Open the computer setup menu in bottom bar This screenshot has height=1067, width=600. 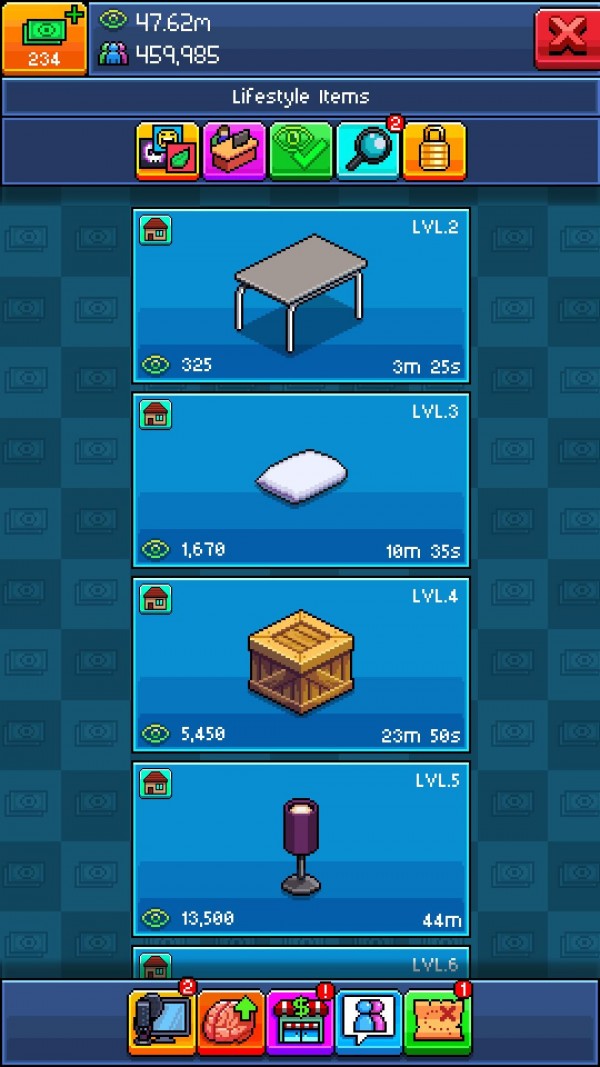(x=161, y=1022)
